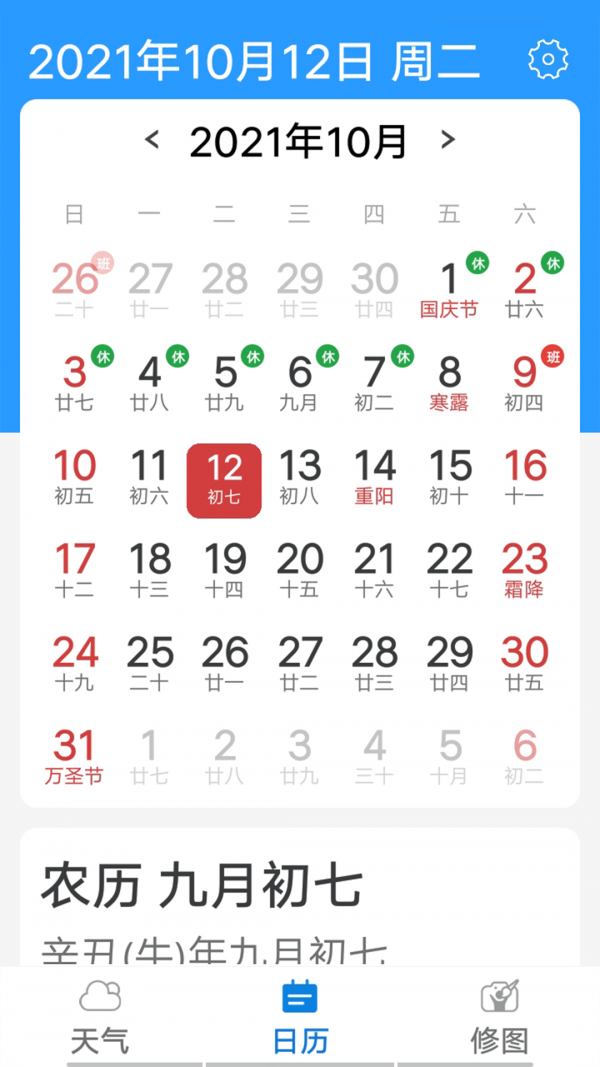Viewport: 600px width, 1067px height.
Task: Select October 9 marked 班
Action: [524, 383]
